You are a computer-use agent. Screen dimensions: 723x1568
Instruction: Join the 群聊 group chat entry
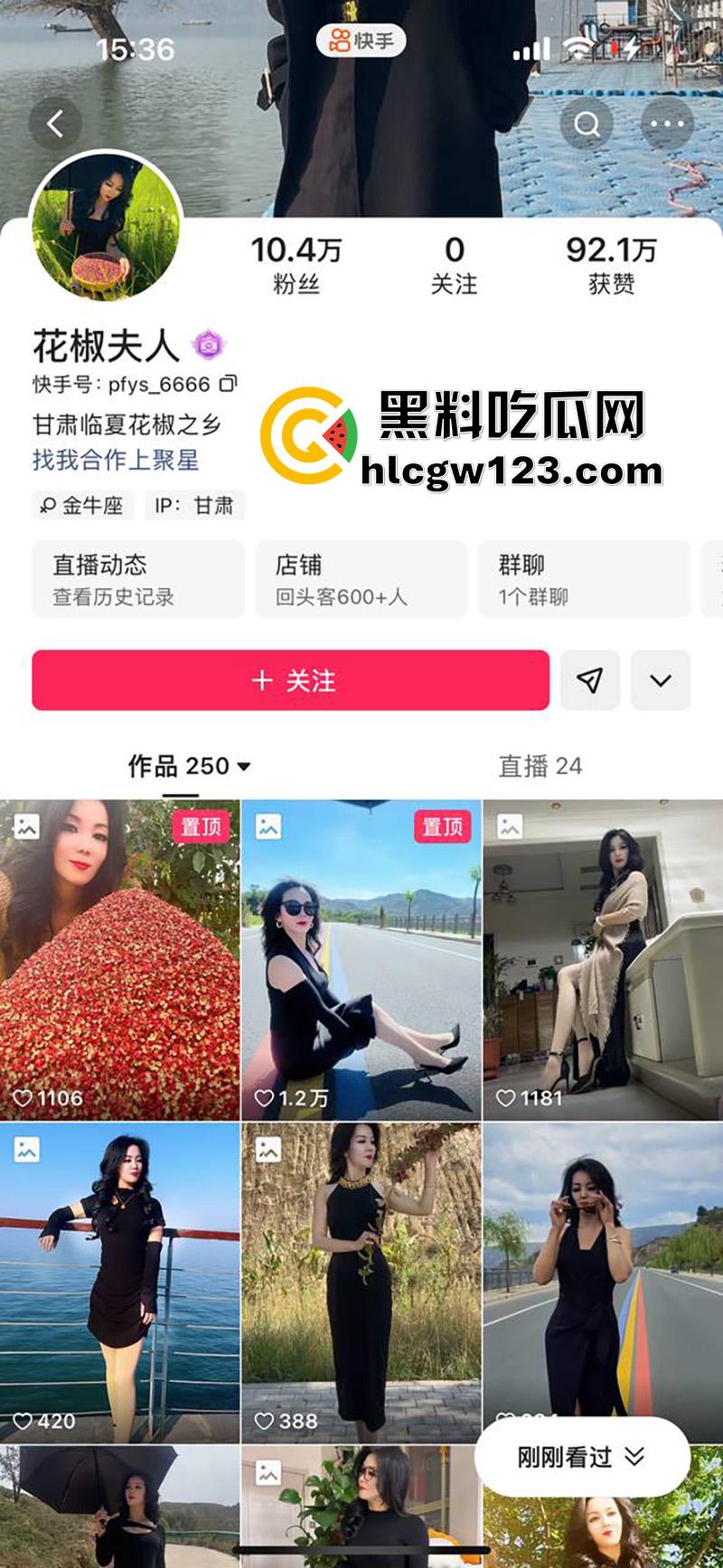pyautogui.click(x=583, y=579)
